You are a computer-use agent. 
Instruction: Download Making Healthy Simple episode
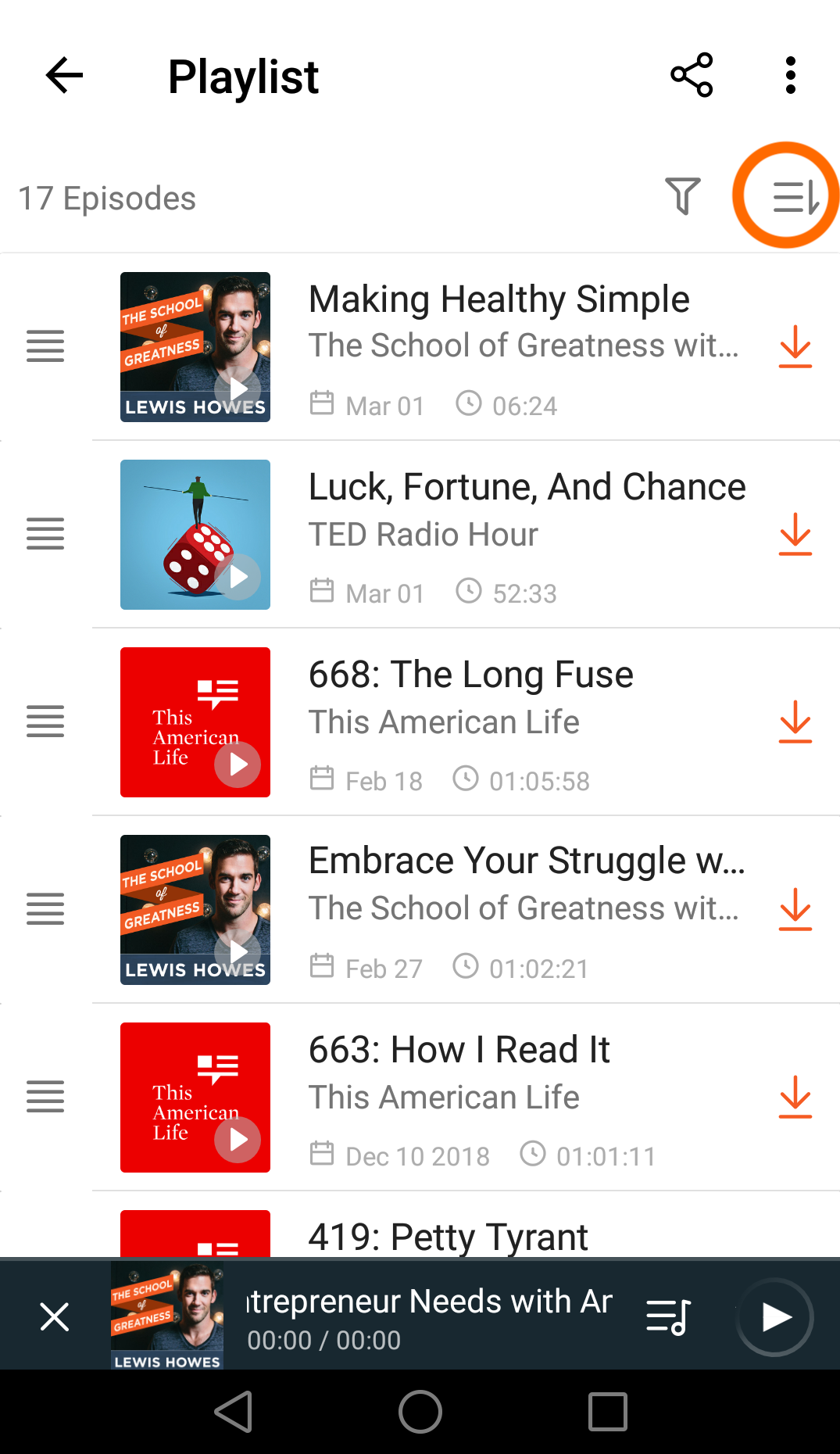(795, 346)
